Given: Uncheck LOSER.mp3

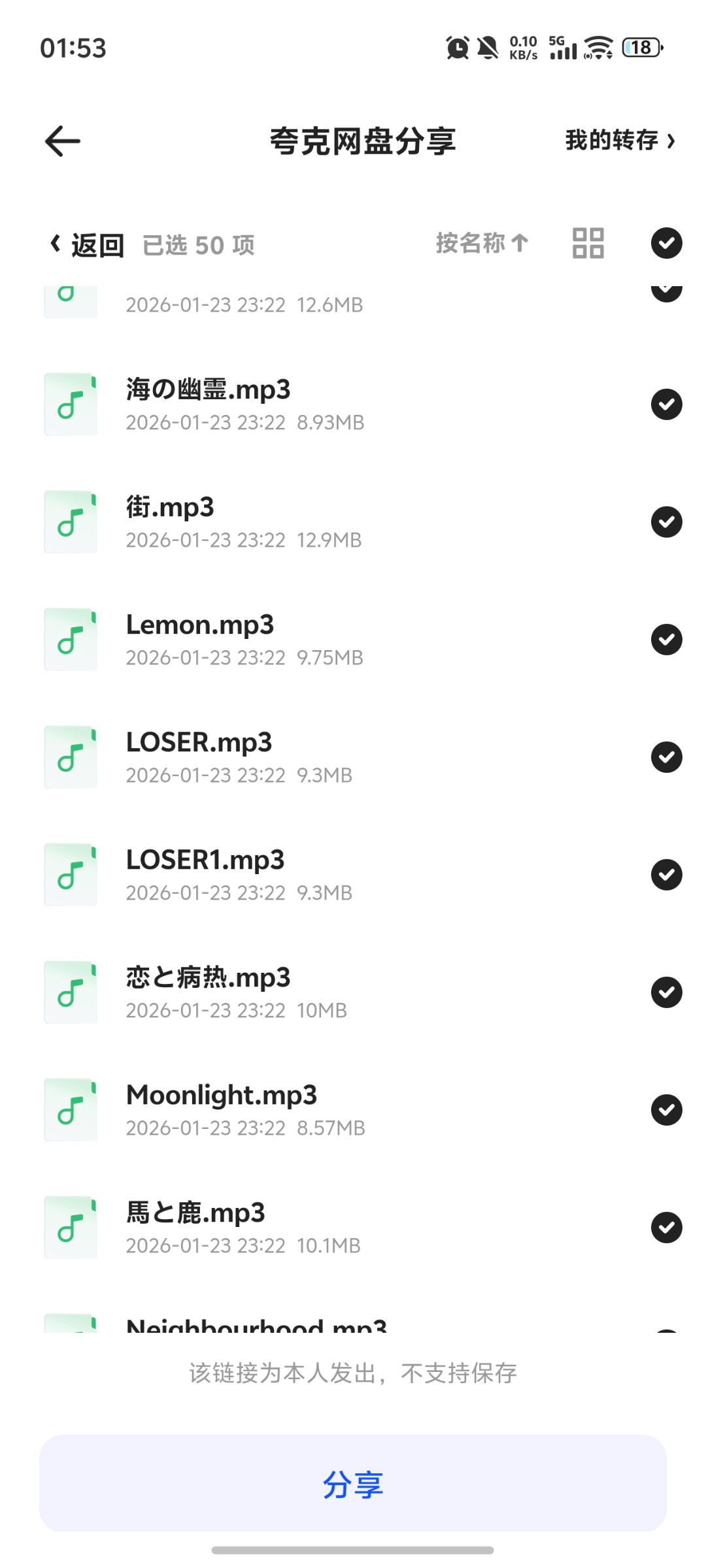Looking at the screenshot, I should click(666, 757).
